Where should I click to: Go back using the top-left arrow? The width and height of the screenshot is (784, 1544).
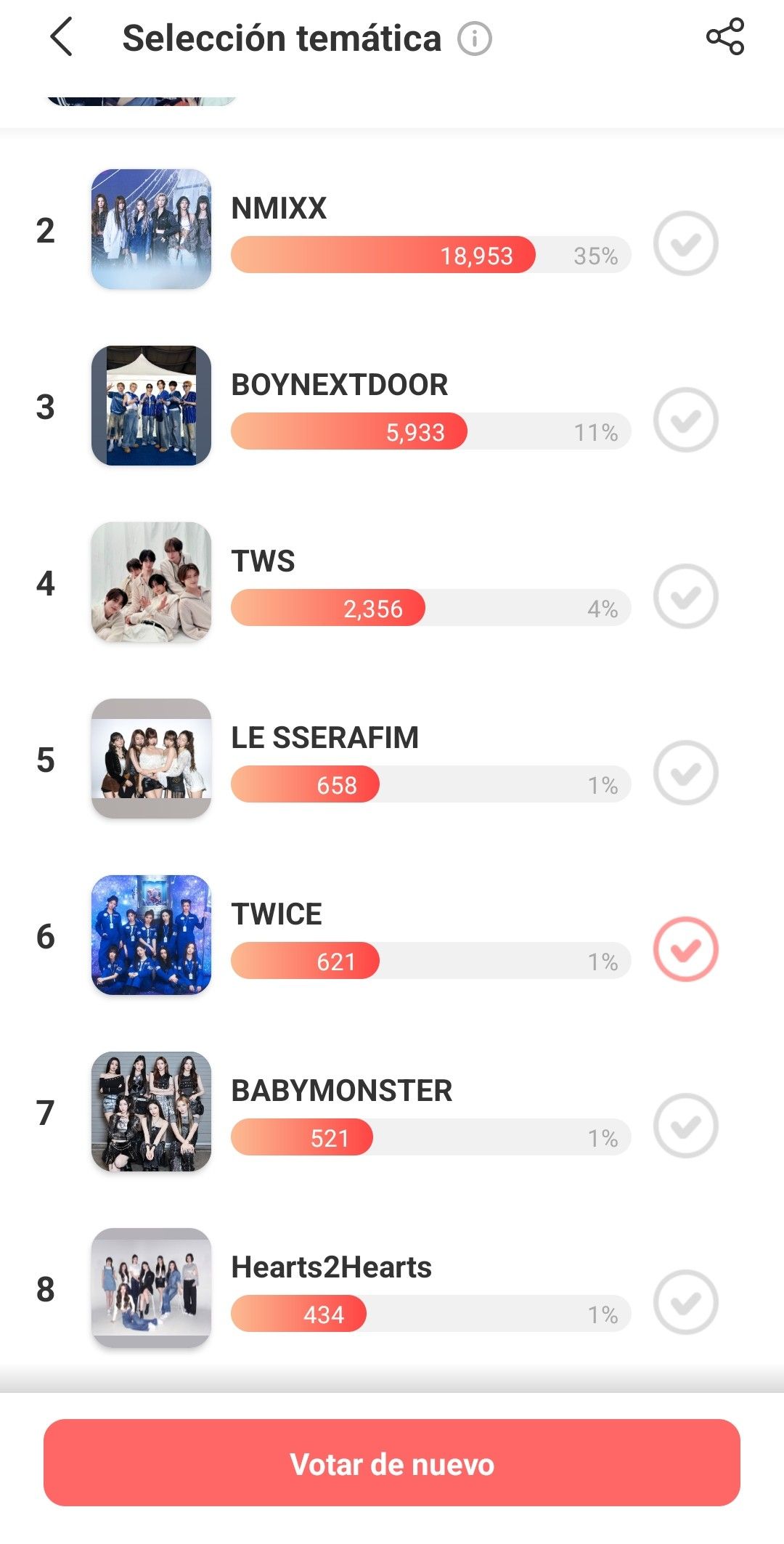point(62,37)
